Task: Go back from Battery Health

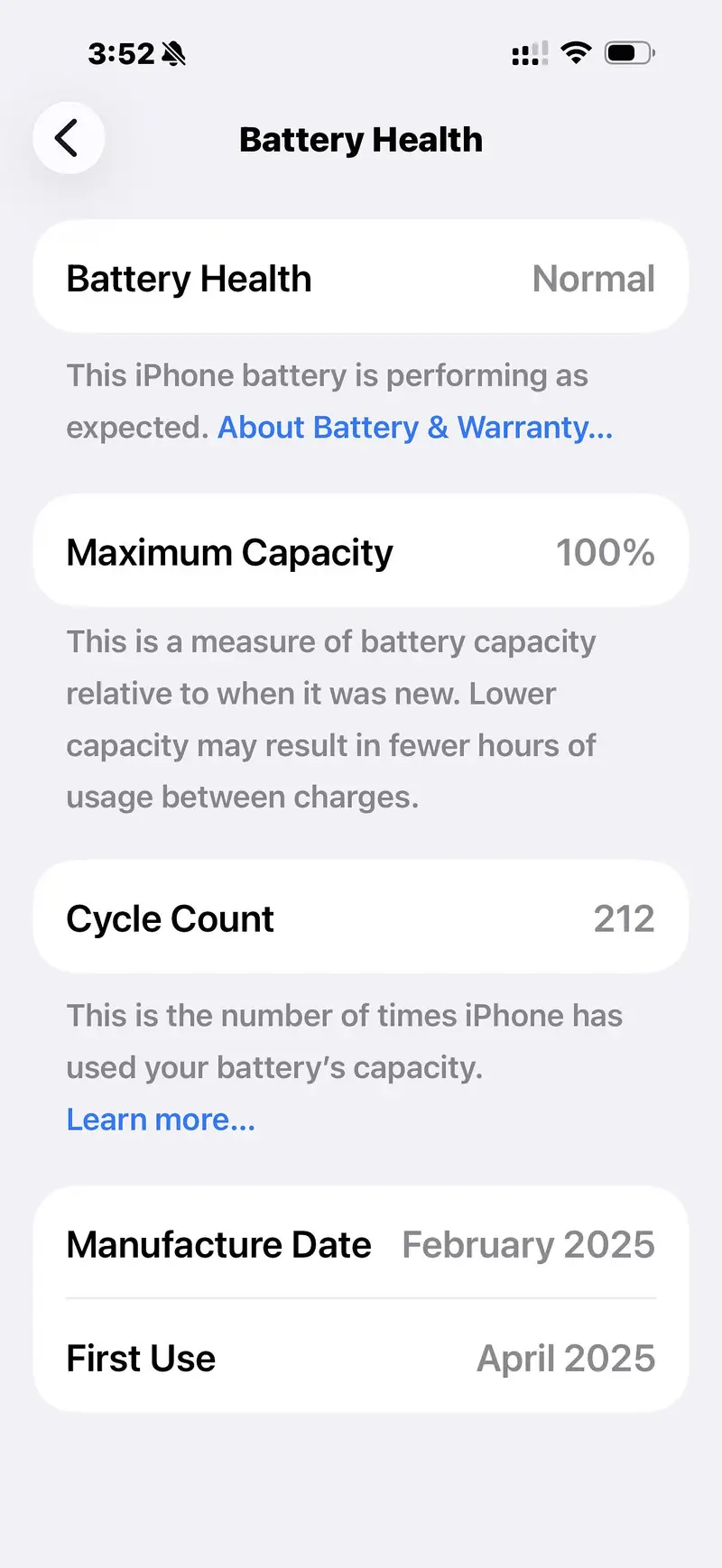Action: [69, 139]
